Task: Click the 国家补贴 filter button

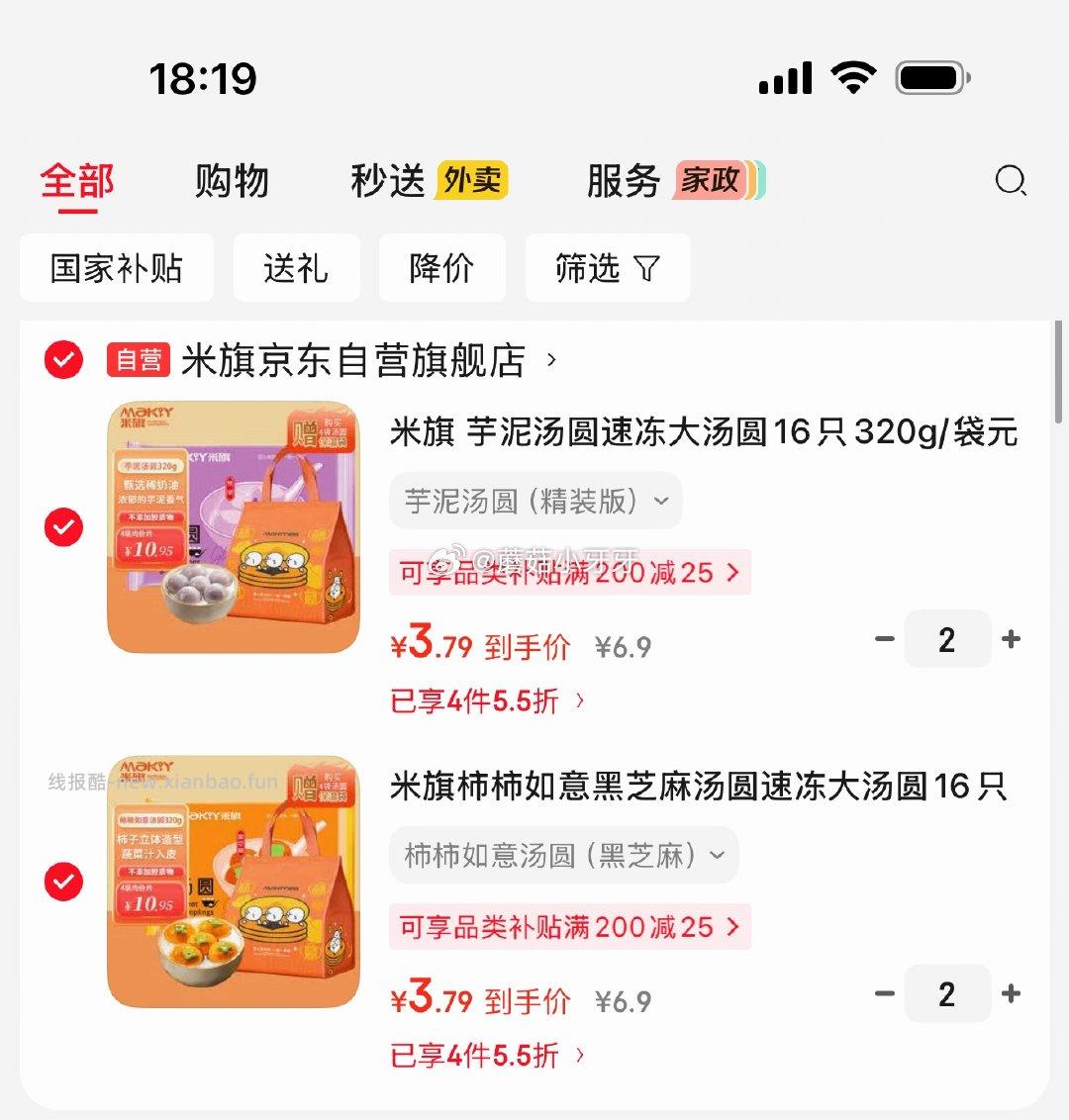Action: (116, 267)
